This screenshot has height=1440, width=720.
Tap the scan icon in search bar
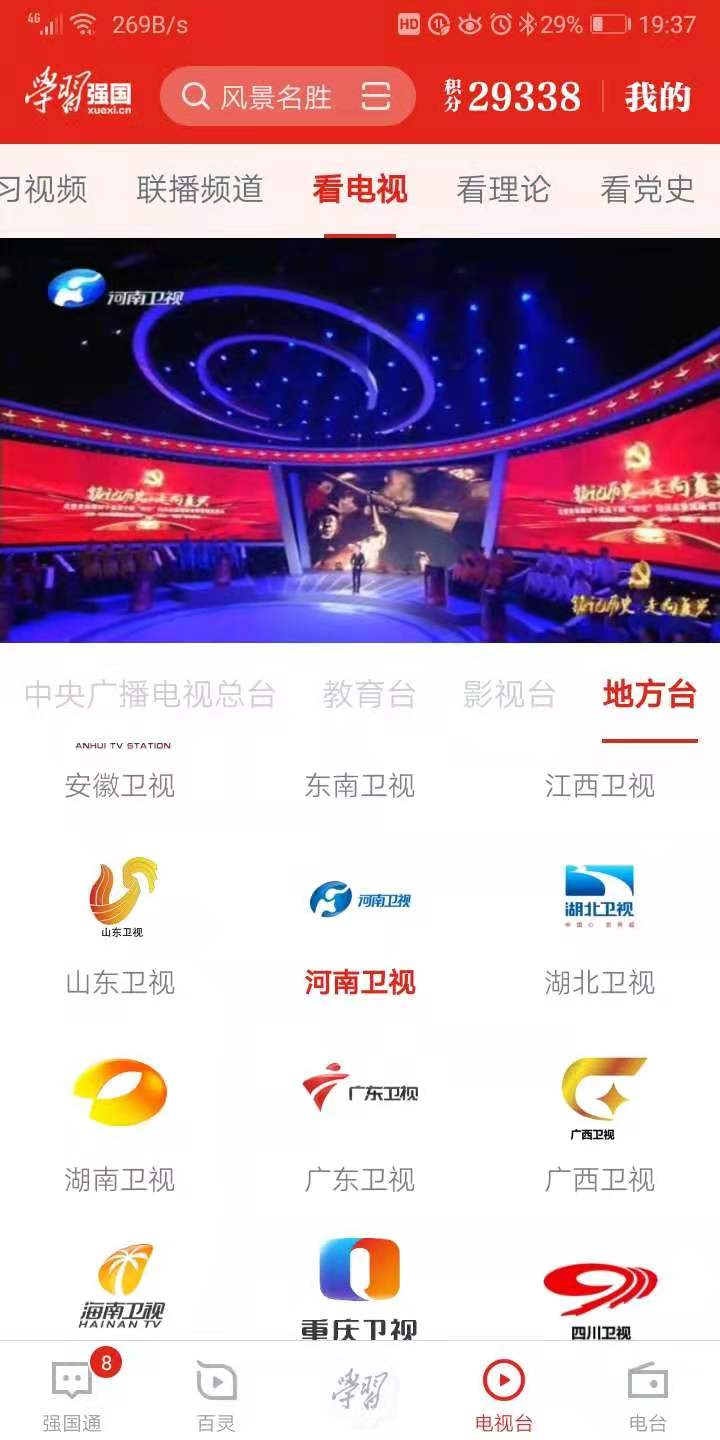tap(376, 97)
